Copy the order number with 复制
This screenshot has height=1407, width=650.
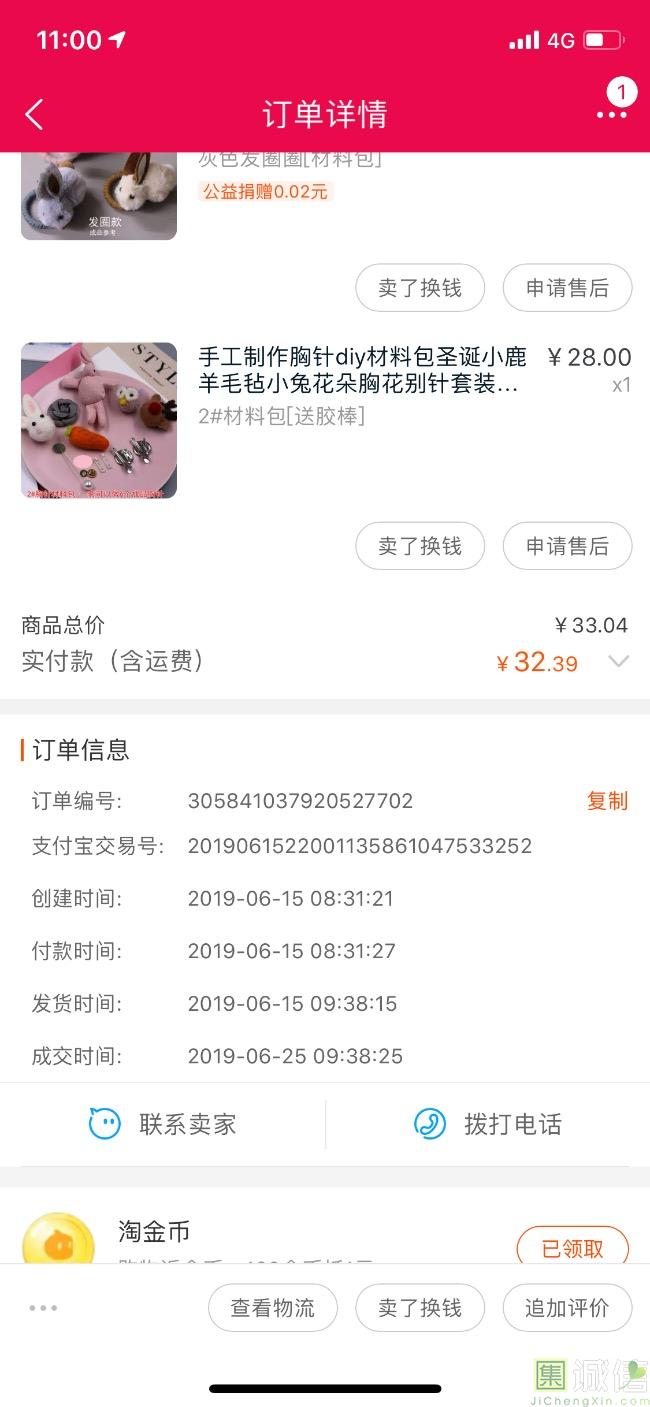(607, 801)
